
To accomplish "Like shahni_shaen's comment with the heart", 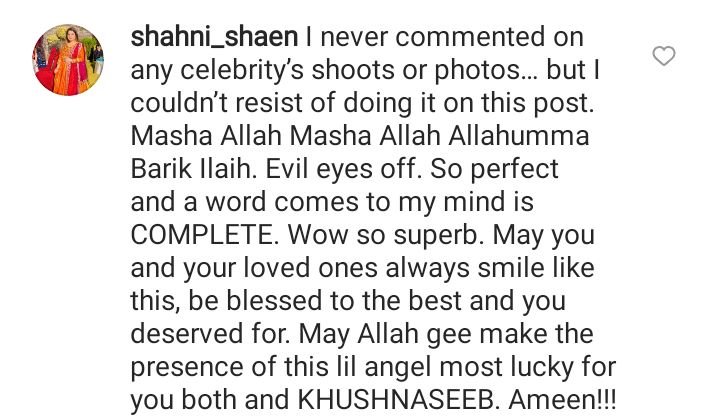I will [x=664, y=57].
